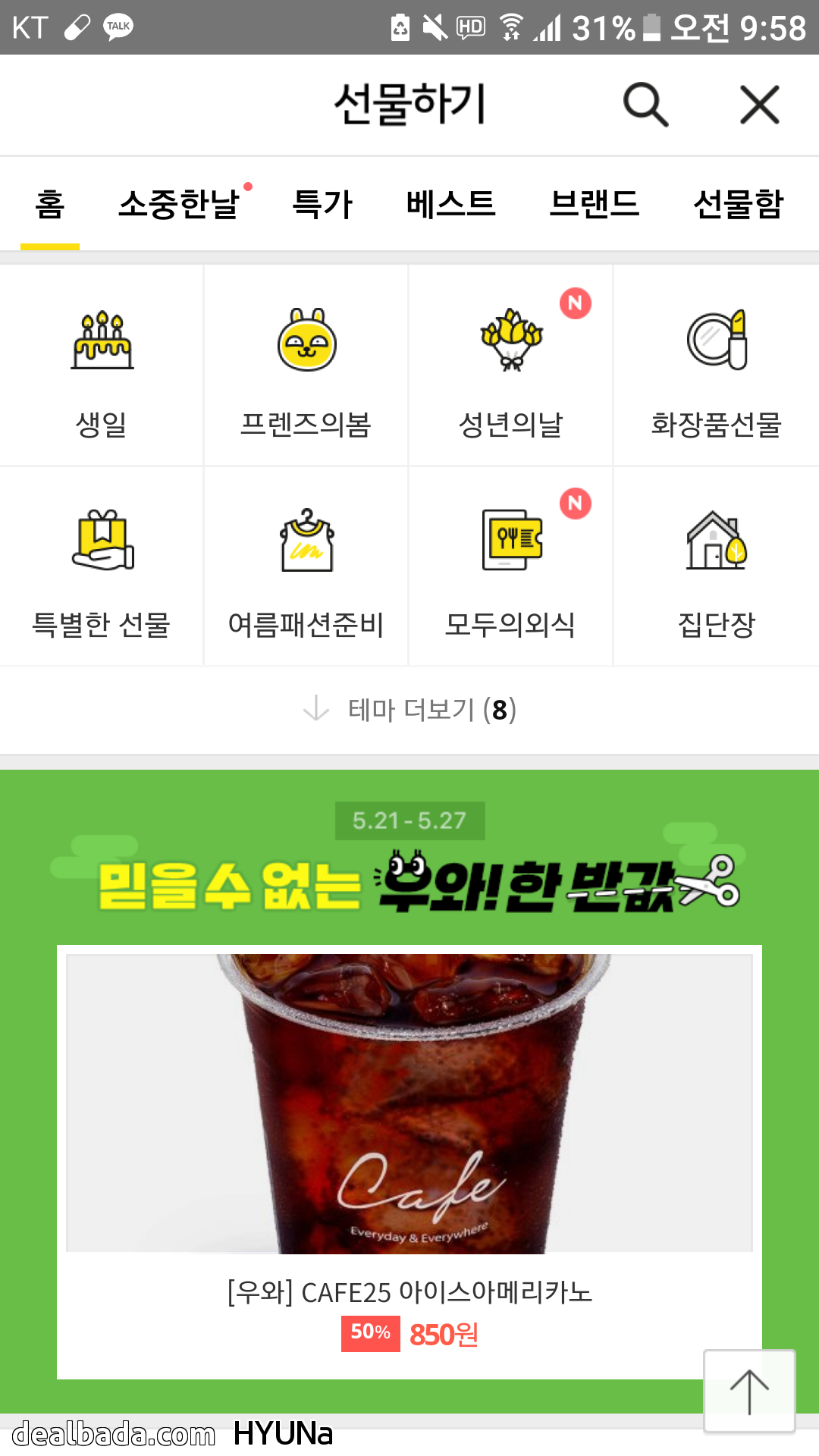The image size is (819, 1456).
Task: Select the 홈 tab
Action: [x=50, y=204]
